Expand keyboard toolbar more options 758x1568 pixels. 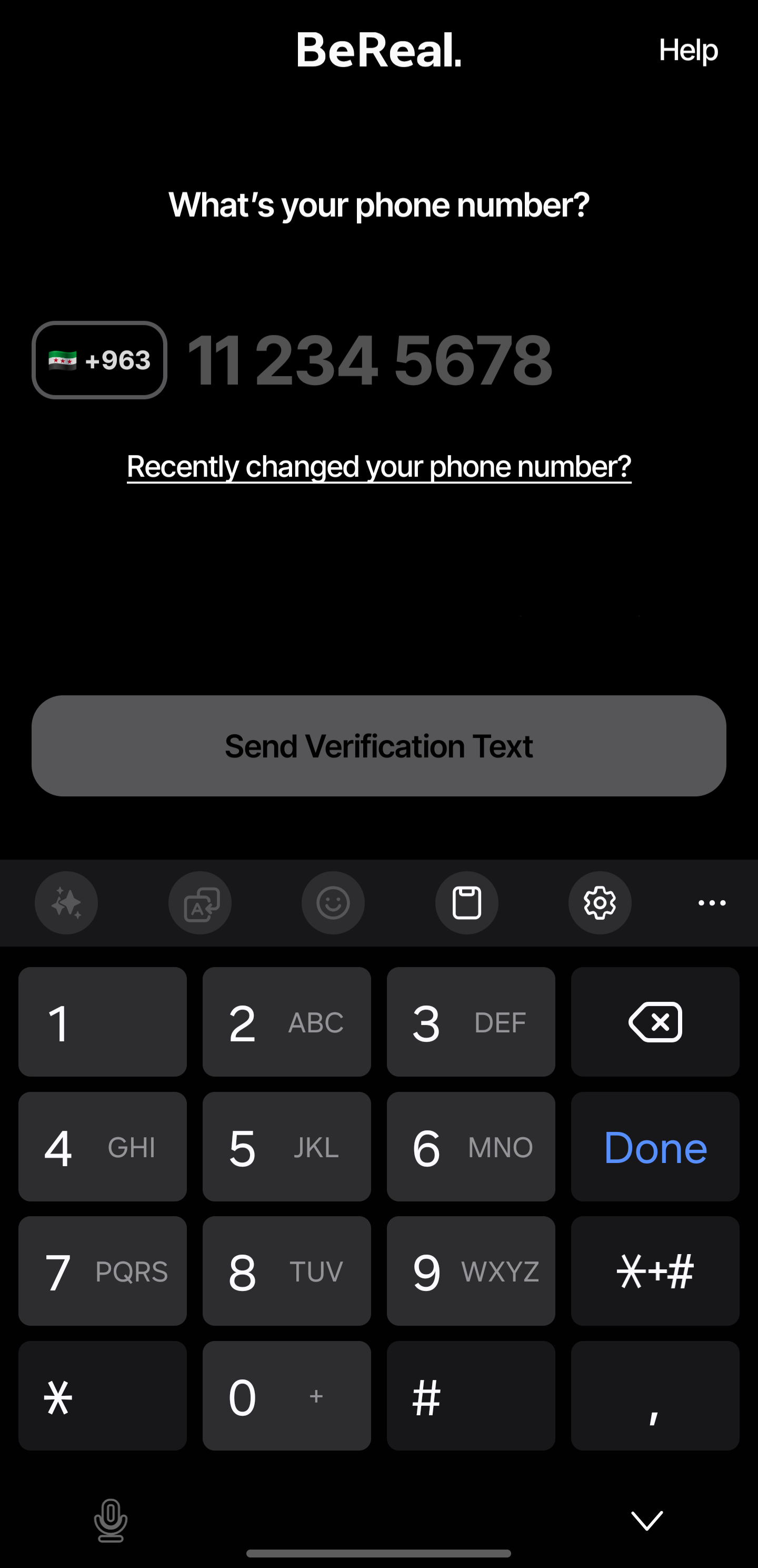click(x=712, y=903)
